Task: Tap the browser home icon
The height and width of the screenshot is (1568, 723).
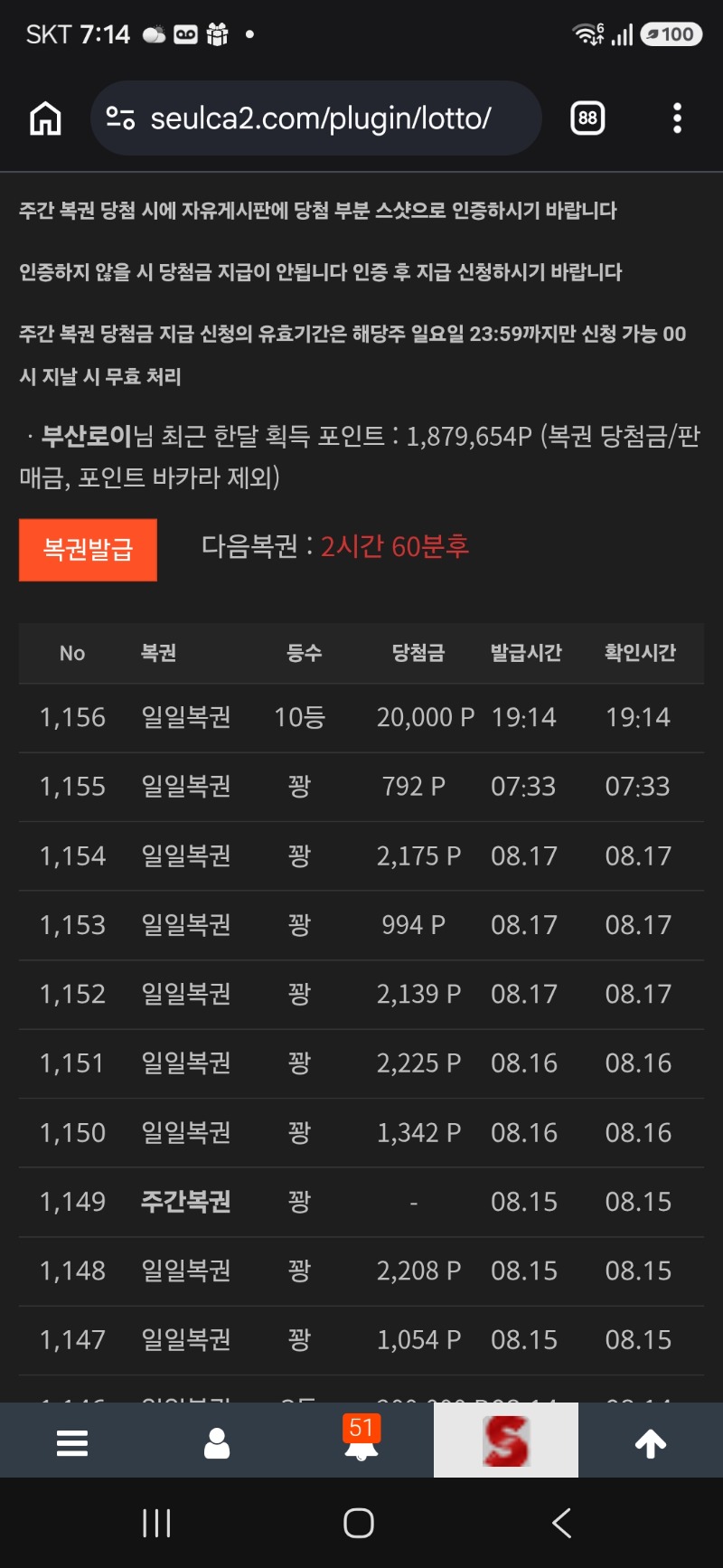Action: click(45, 118)
